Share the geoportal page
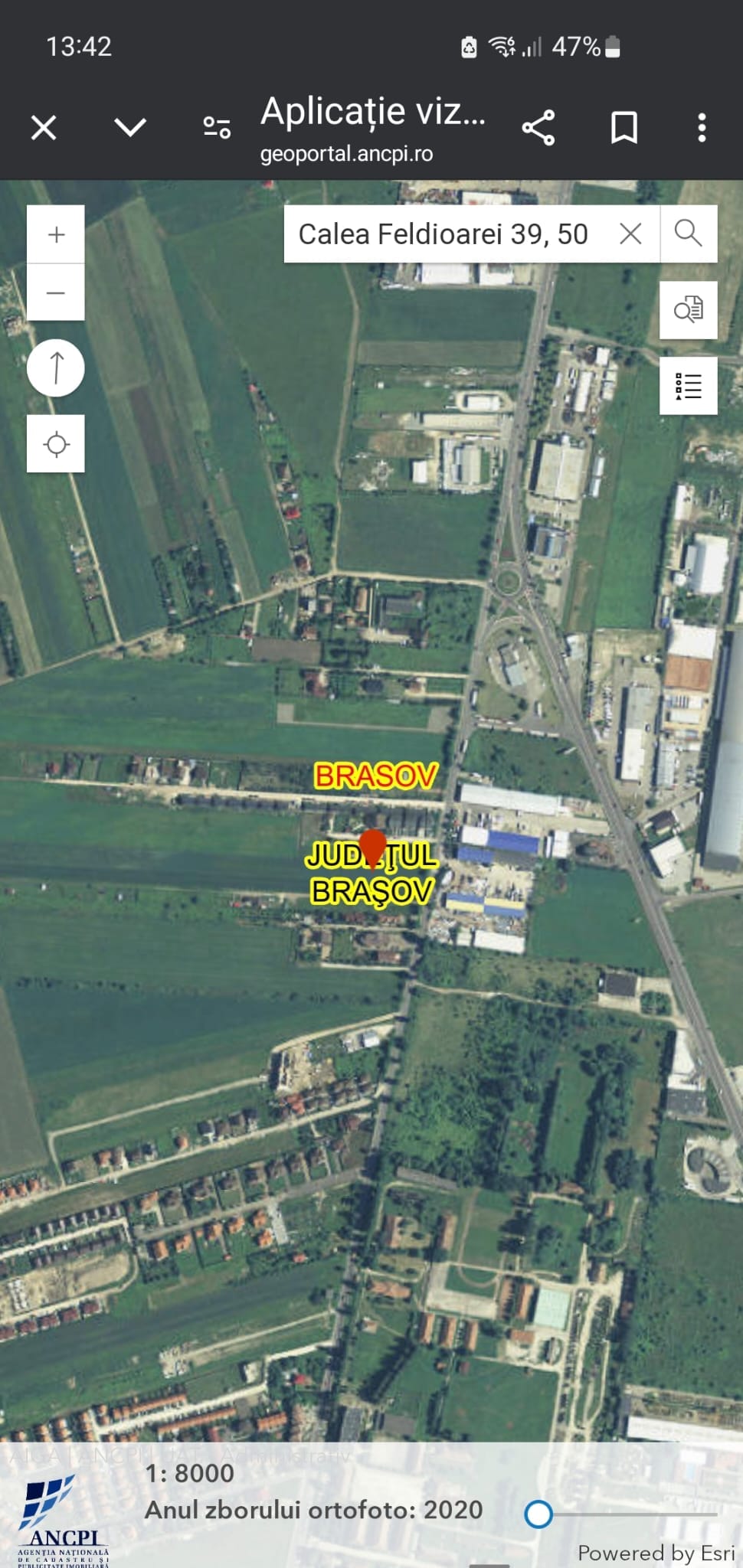 538,127
